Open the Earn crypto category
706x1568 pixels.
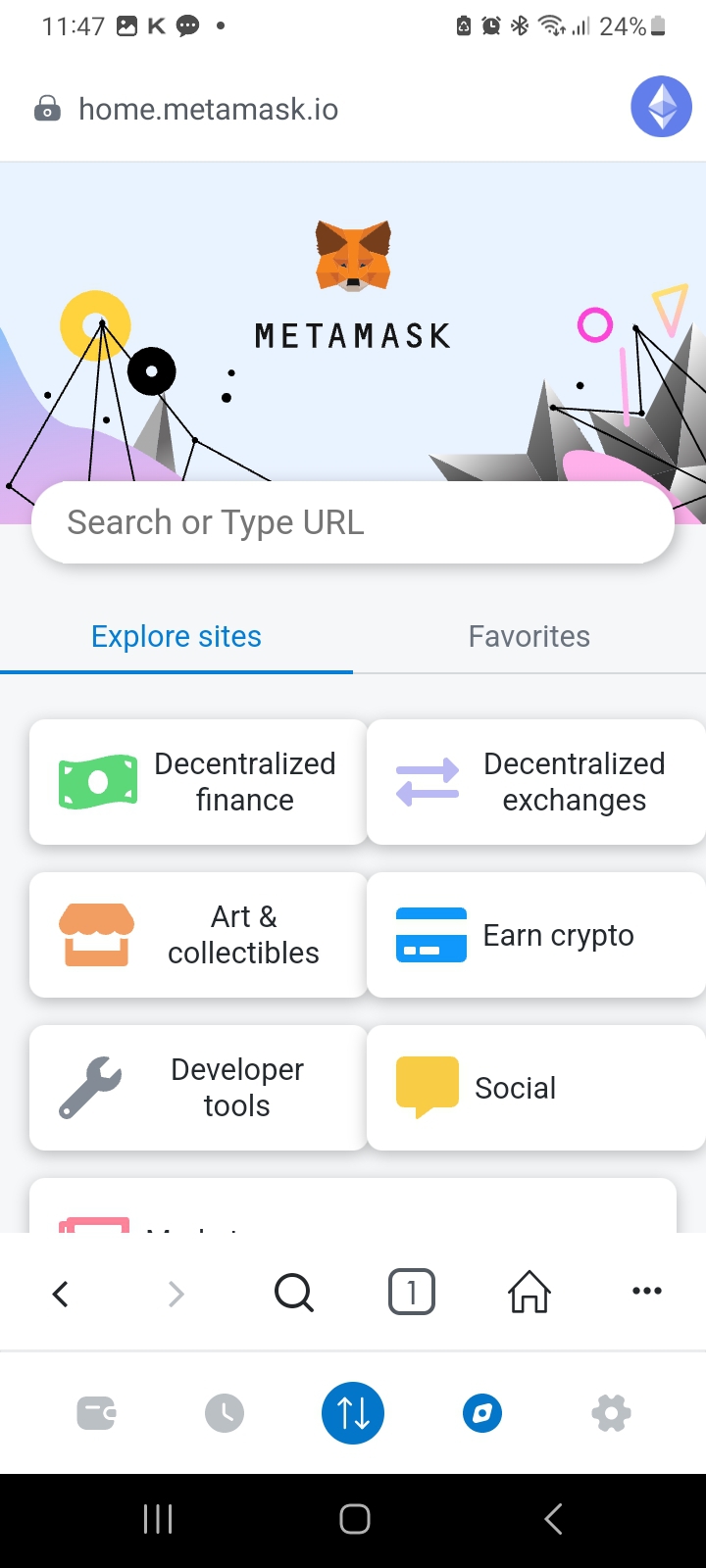[x=535, y=935]
